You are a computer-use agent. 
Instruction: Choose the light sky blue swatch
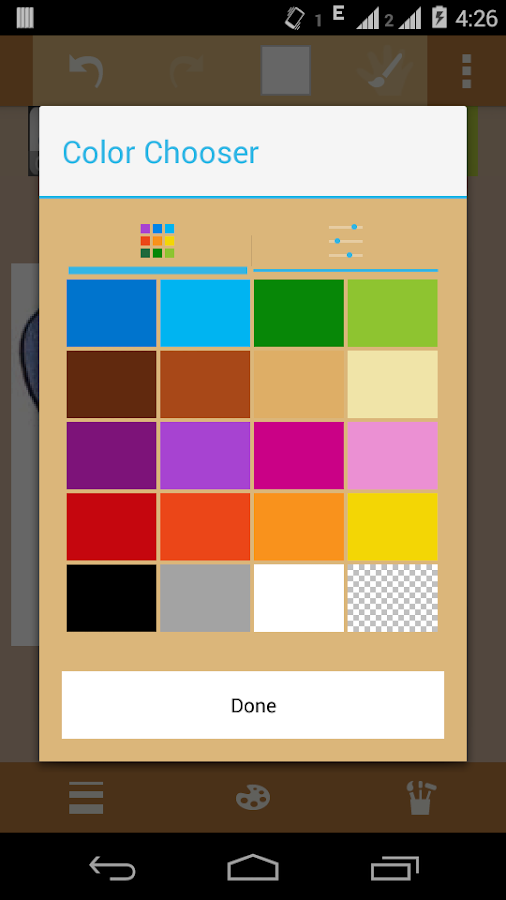coord(205,313)
